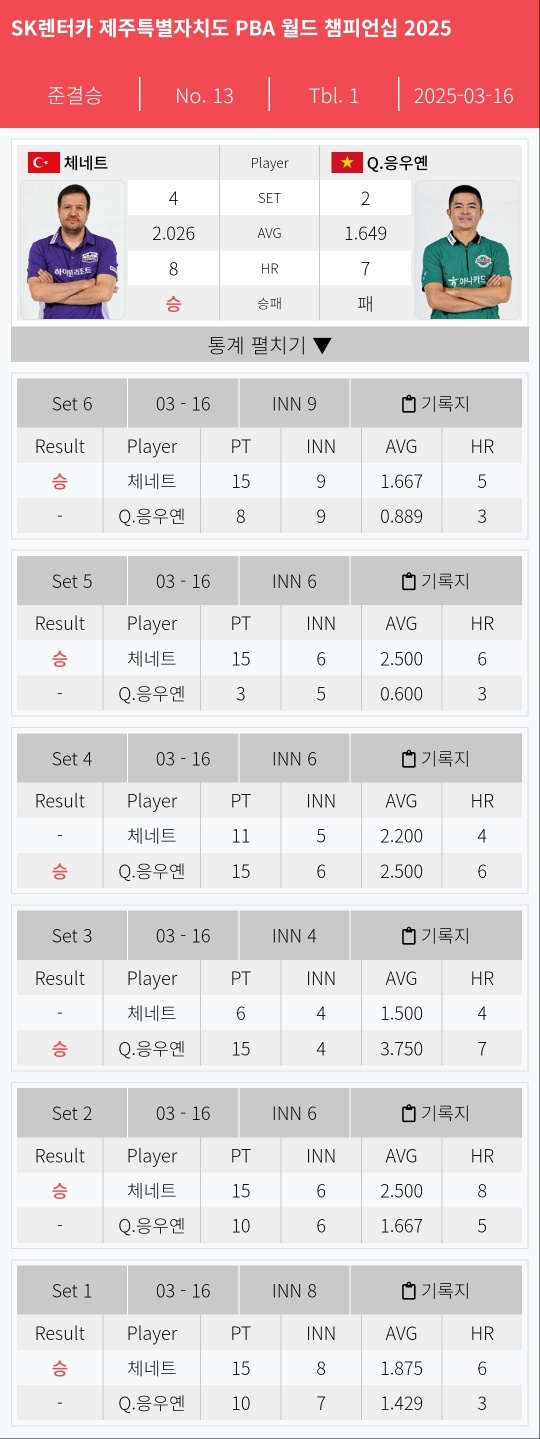Open player Q.응우옌's profile photo
Image resolution: width=540 pixels, height=1439 pixels.
point(467,250)
